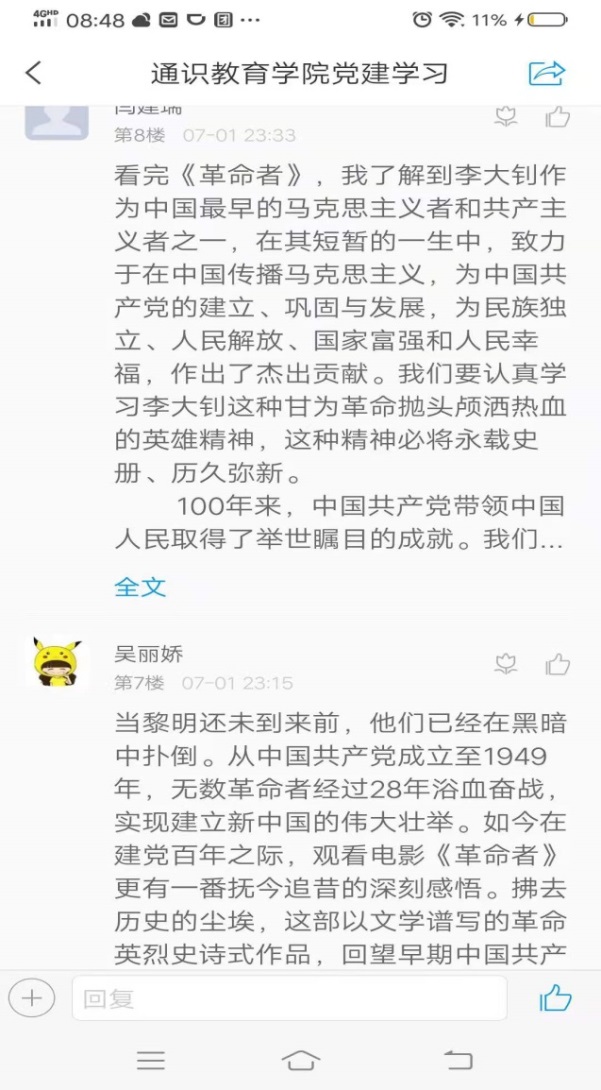Screen dimensions: 601x1090
Task: Share this discussion topic
Action: pyautogui.click(x=546, y=73)
